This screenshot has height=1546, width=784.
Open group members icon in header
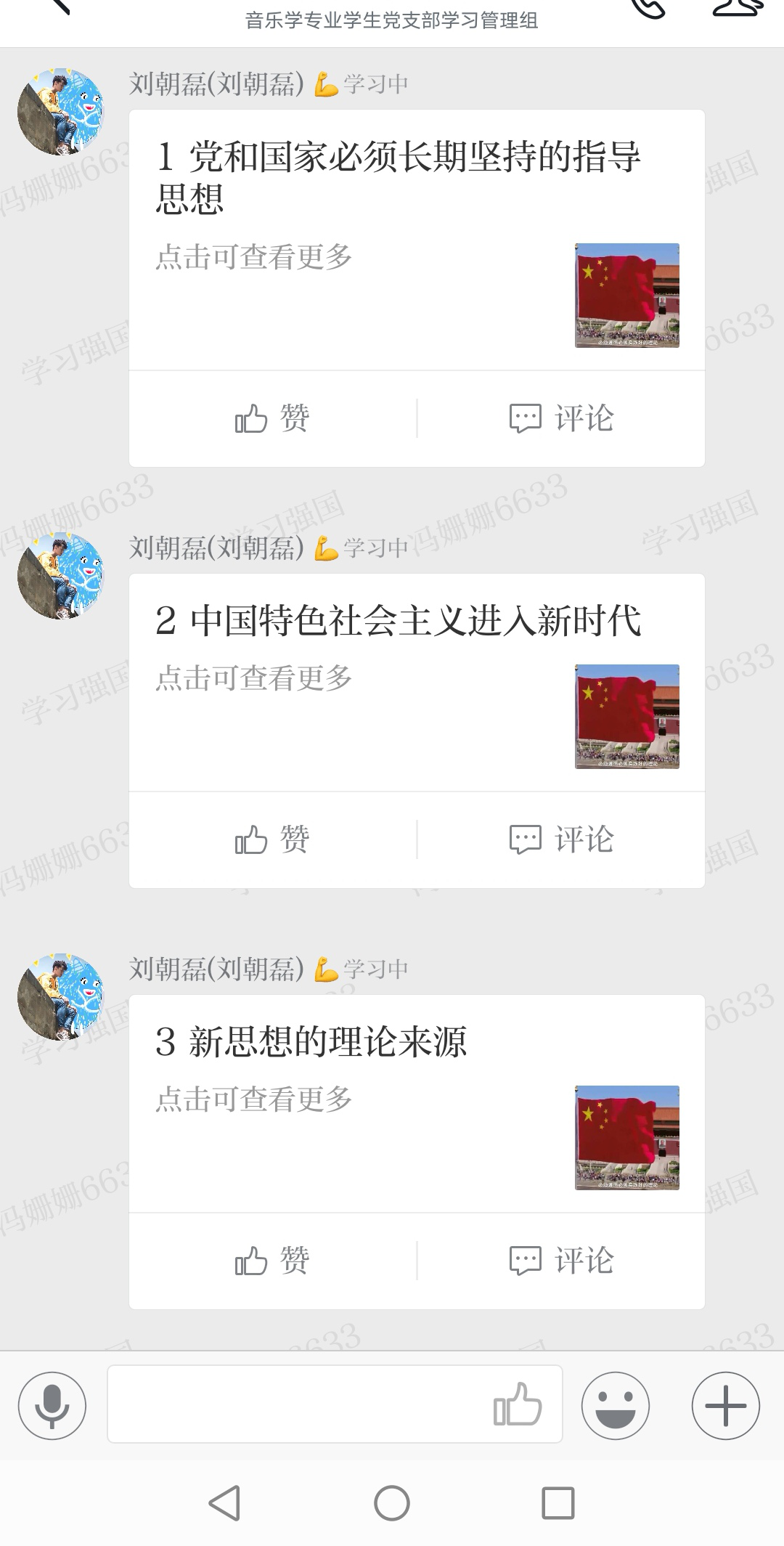738,7
